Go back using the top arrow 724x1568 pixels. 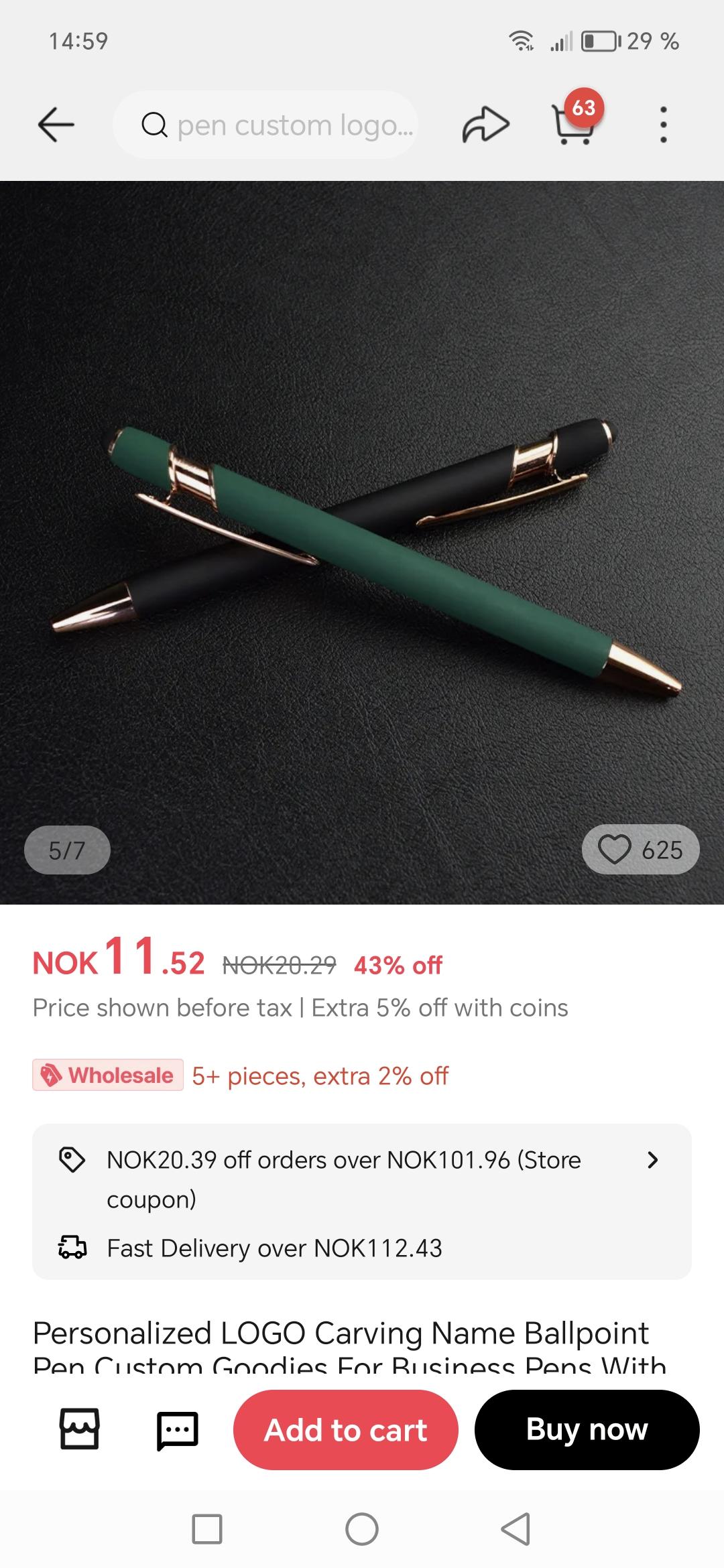click(x=56, y=125)
